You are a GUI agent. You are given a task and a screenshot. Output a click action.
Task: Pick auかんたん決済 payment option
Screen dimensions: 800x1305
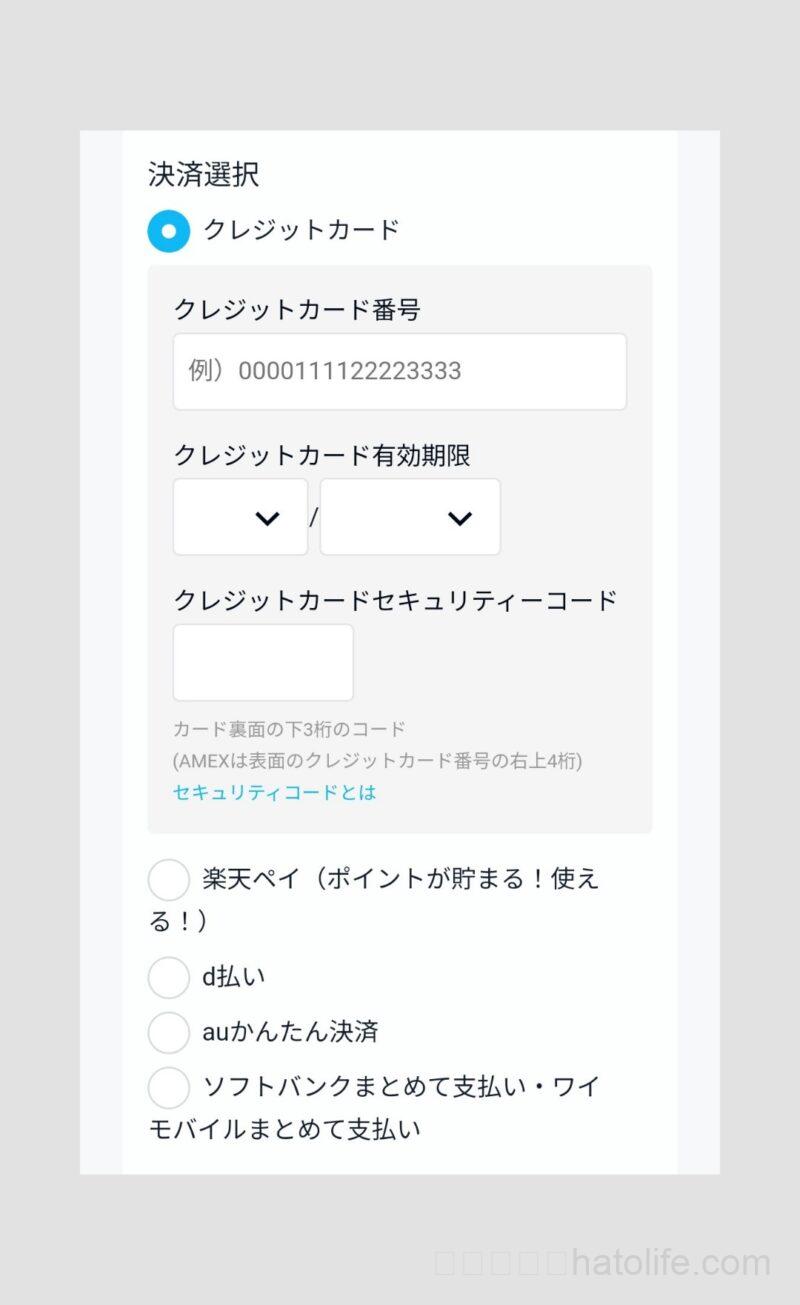point(169,1032)
